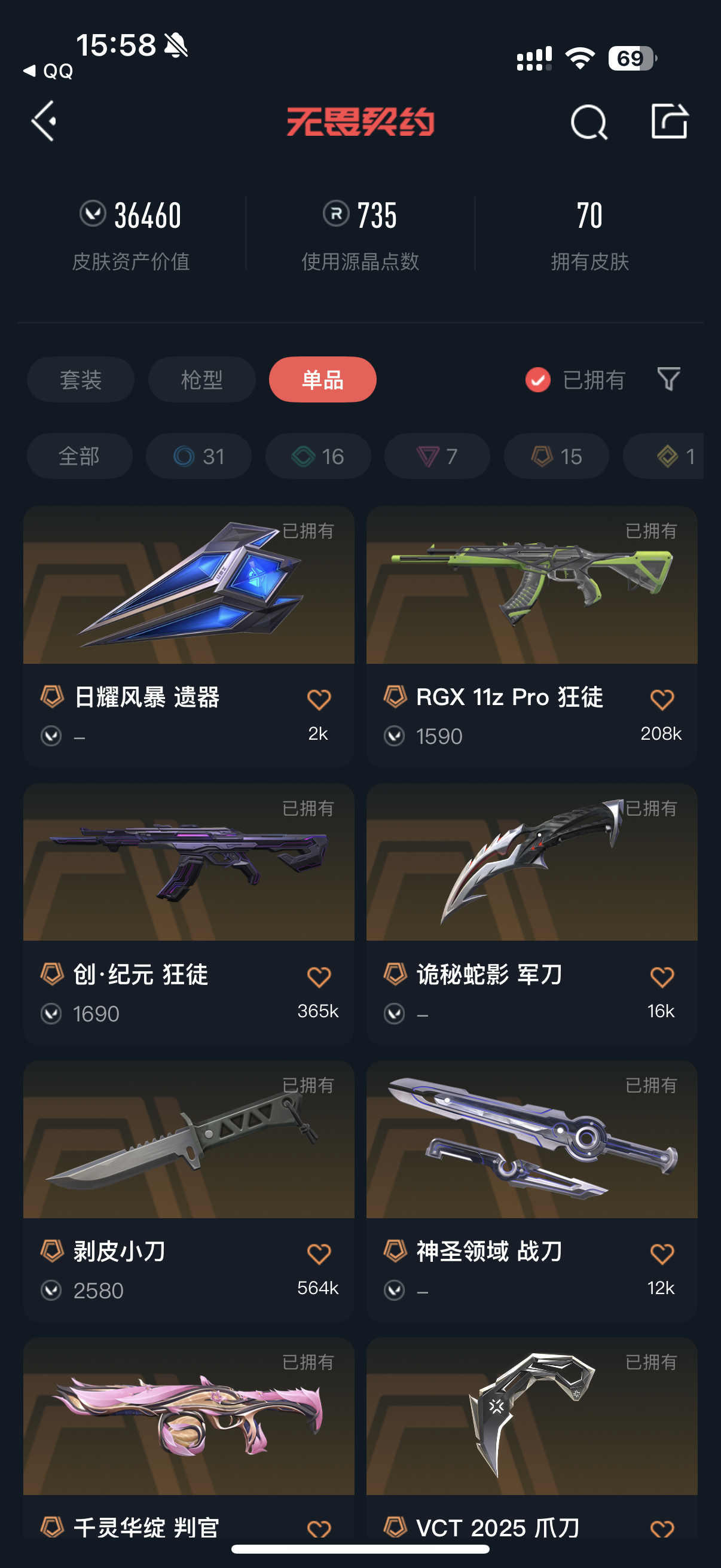Filter by the blue tier chip 31
Viewport: 721px width, 1568px height.
tap(198, 456)
